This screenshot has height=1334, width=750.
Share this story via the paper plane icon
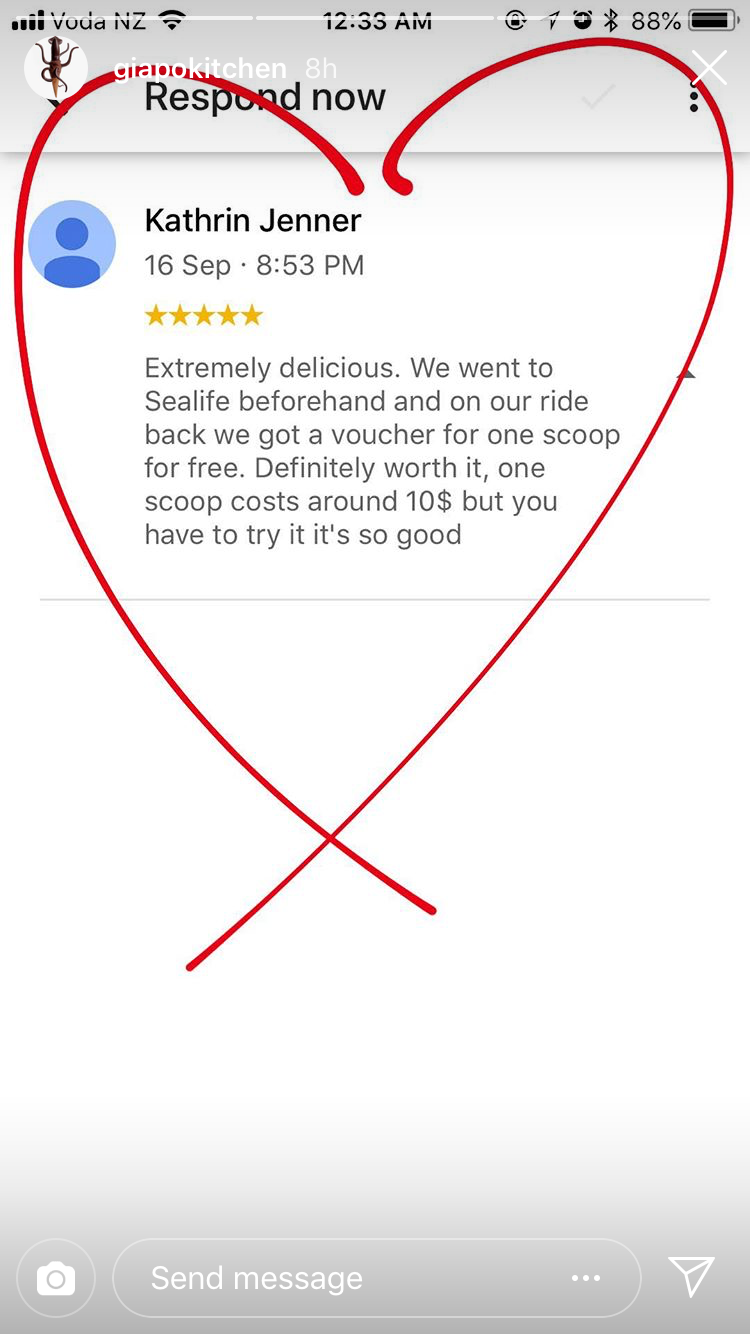(692, 1276)
